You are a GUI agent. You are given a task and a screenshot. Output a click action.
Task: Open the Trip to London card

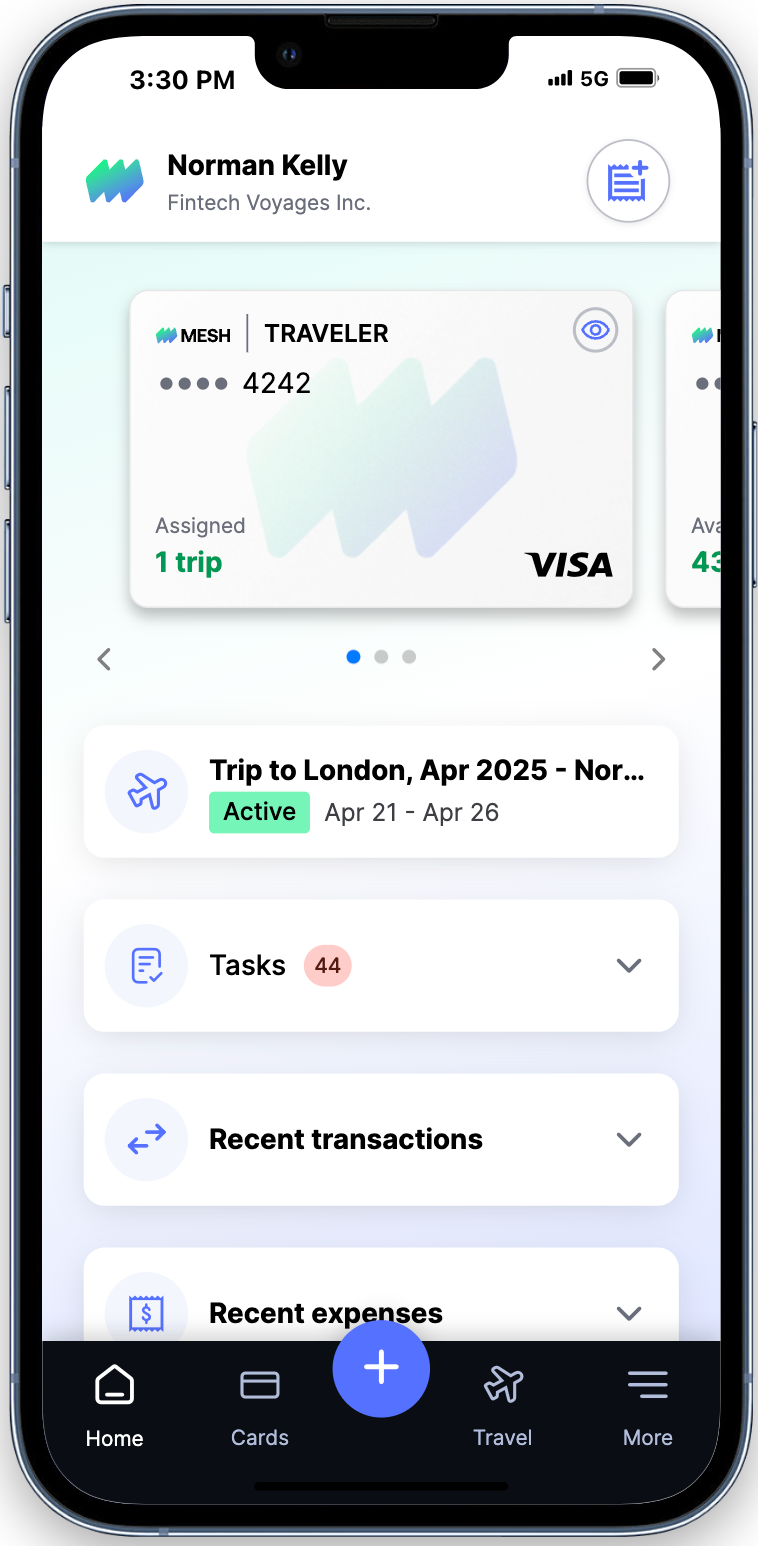(x=381, y=791)
